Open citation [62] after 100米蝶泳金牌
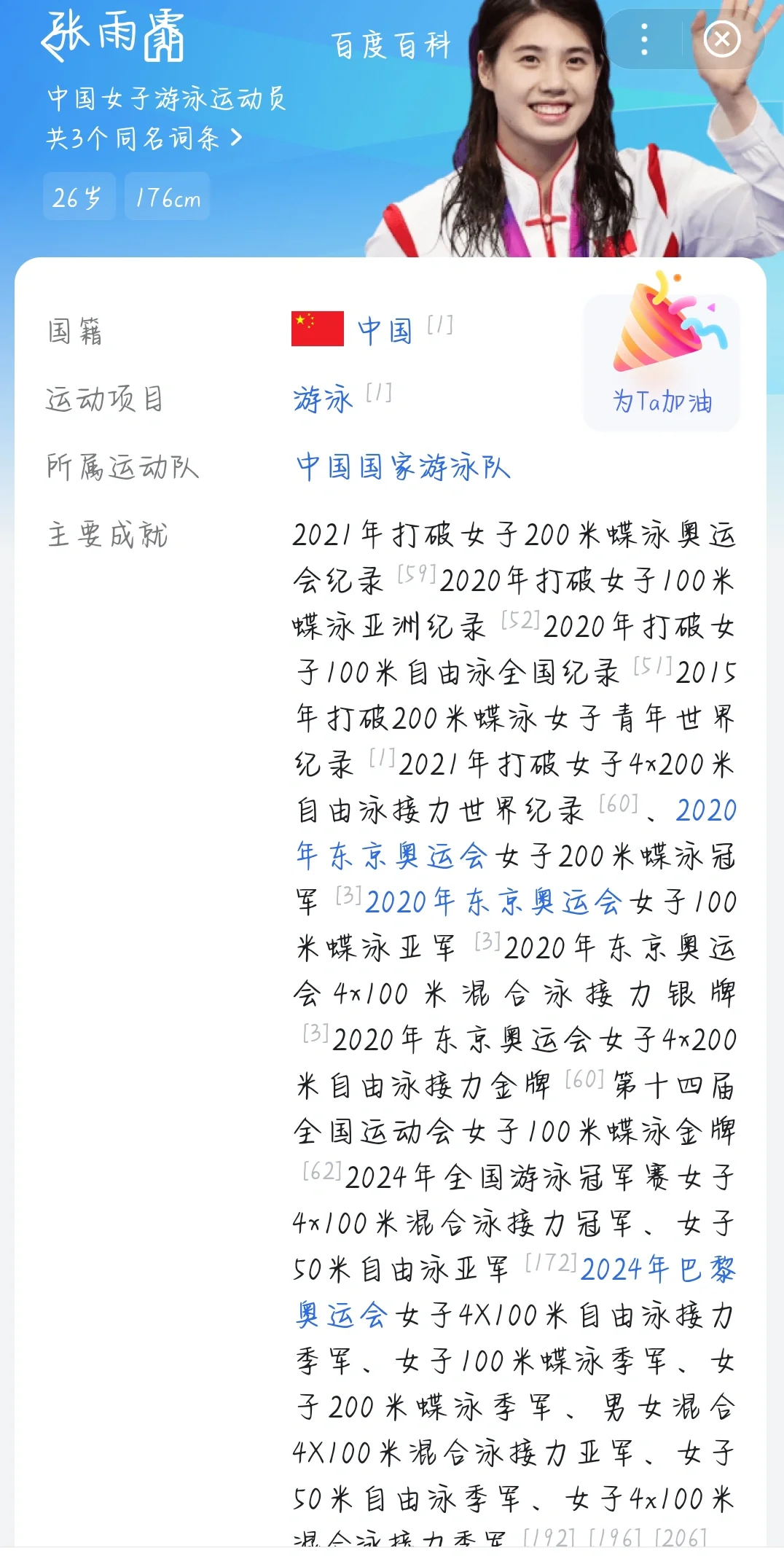Viewport: 784px width, 1556px height. (x=321, y=1170)
